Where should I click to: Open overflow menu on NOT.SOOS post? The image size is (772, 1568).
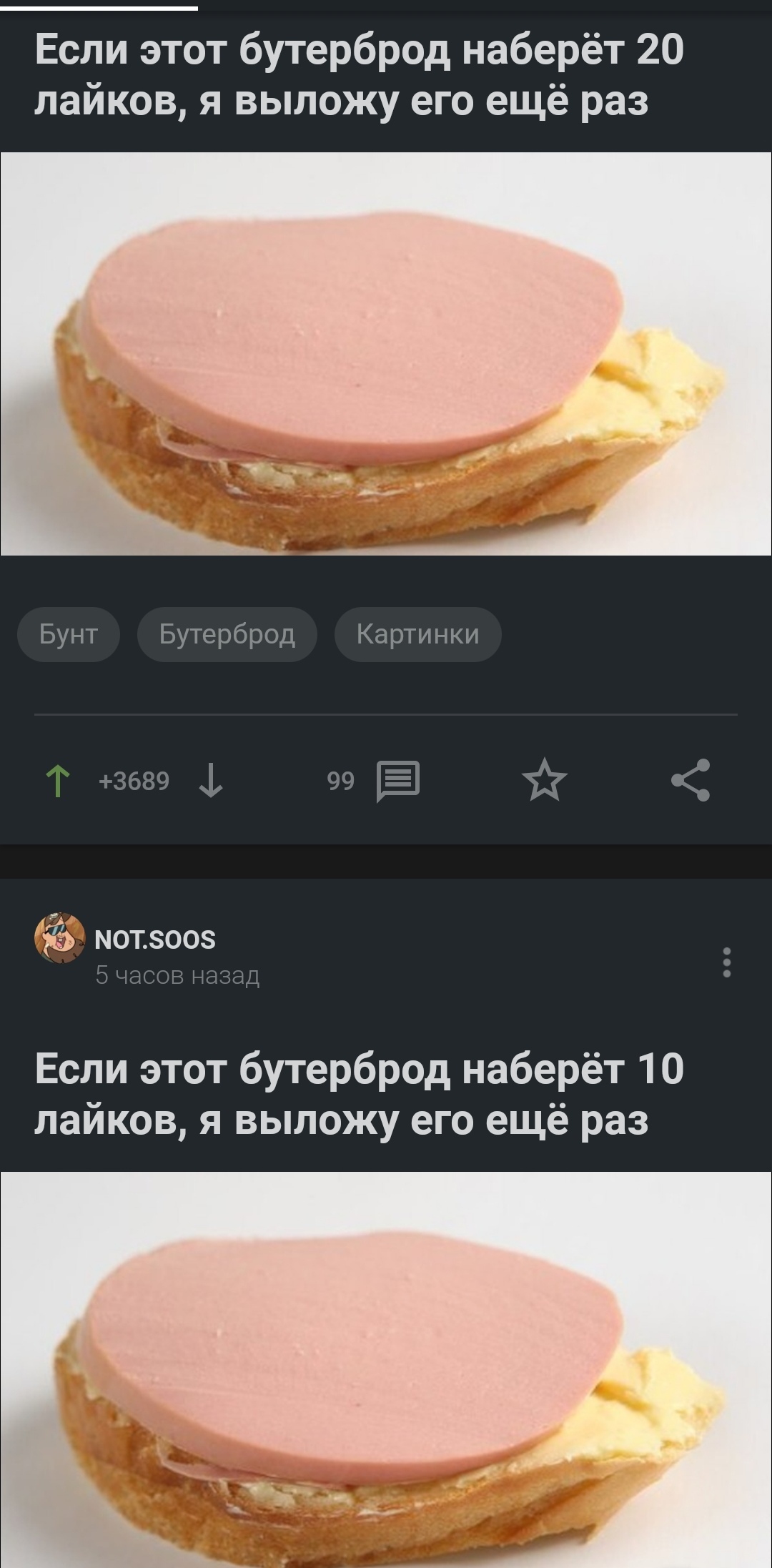pos(727,962)
